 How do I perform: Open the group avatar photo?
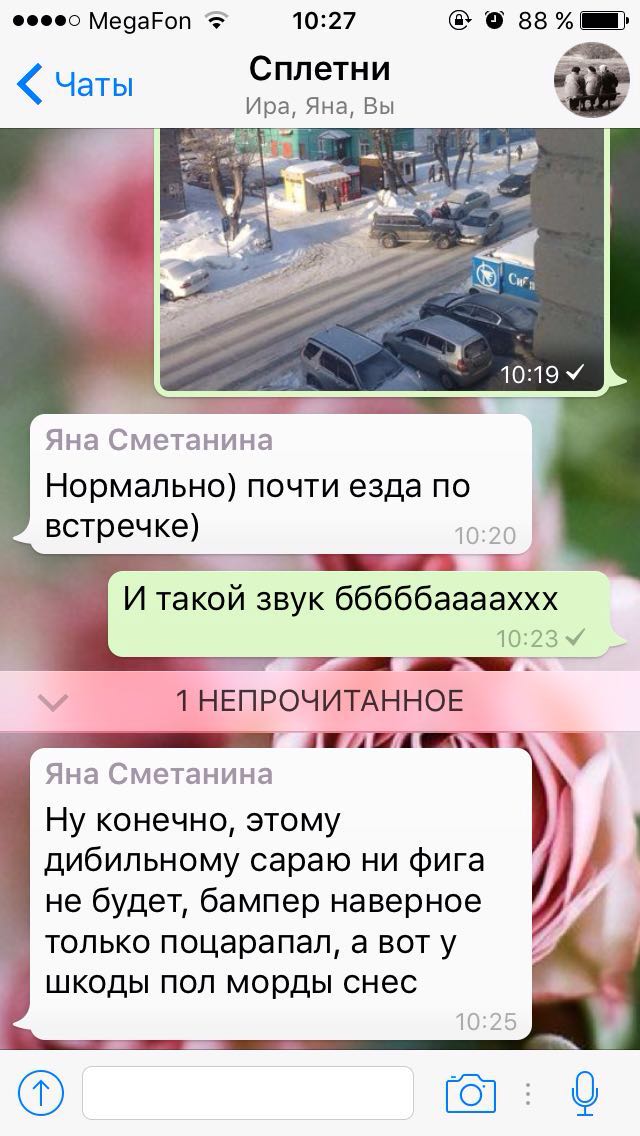click(591, 80)
